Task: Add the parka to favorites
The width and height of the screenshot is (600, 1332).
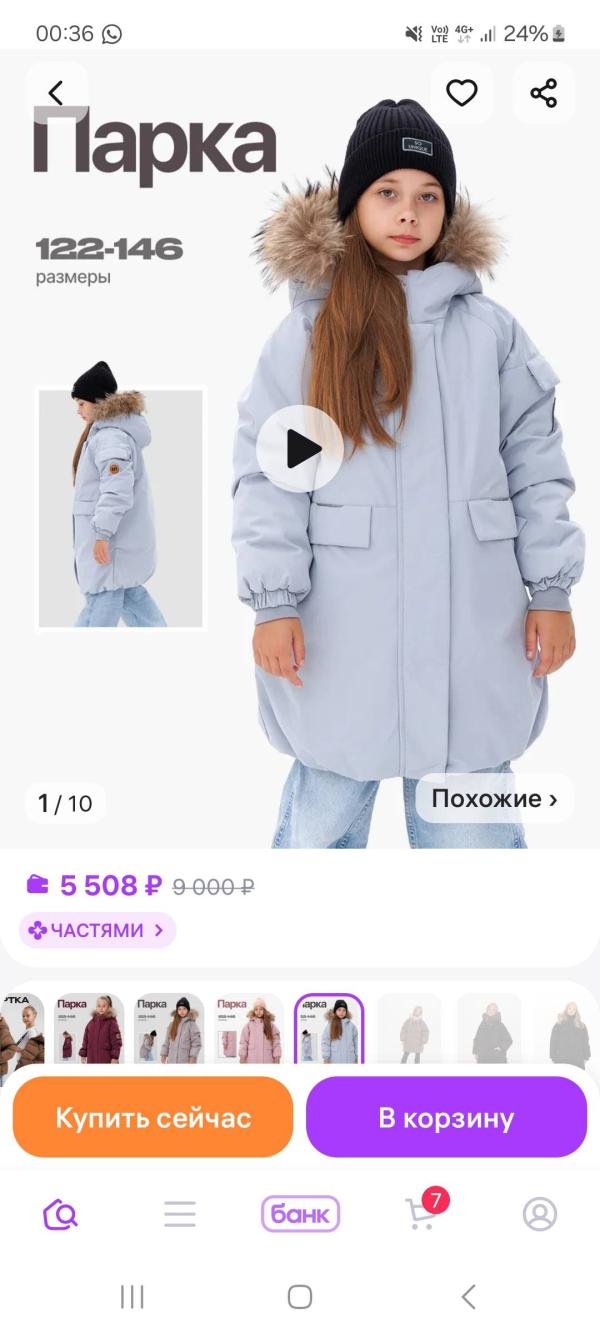Action: [x=461, y=93]
